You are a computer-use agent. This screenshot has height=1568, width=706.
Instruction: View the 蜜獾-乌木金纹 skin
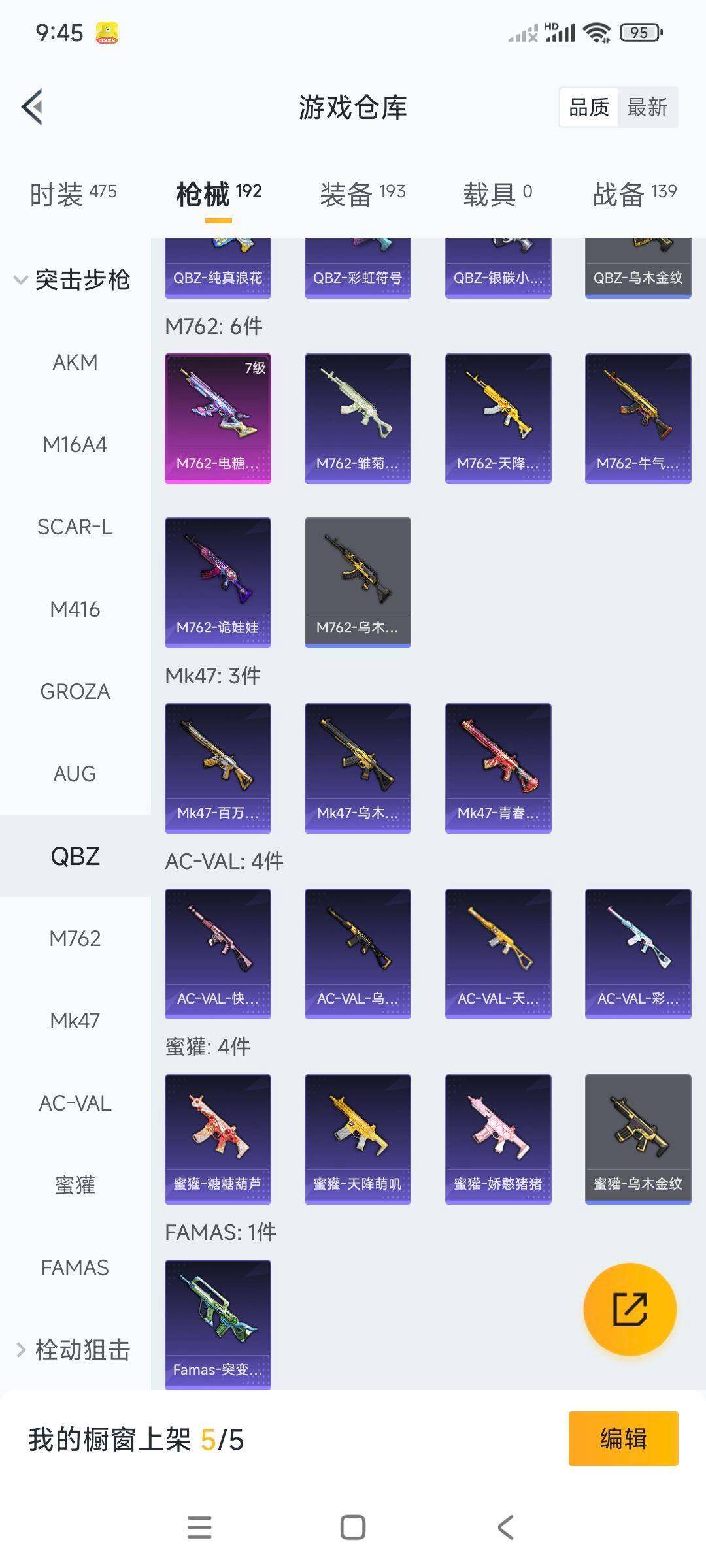[x=637, y=1139]
